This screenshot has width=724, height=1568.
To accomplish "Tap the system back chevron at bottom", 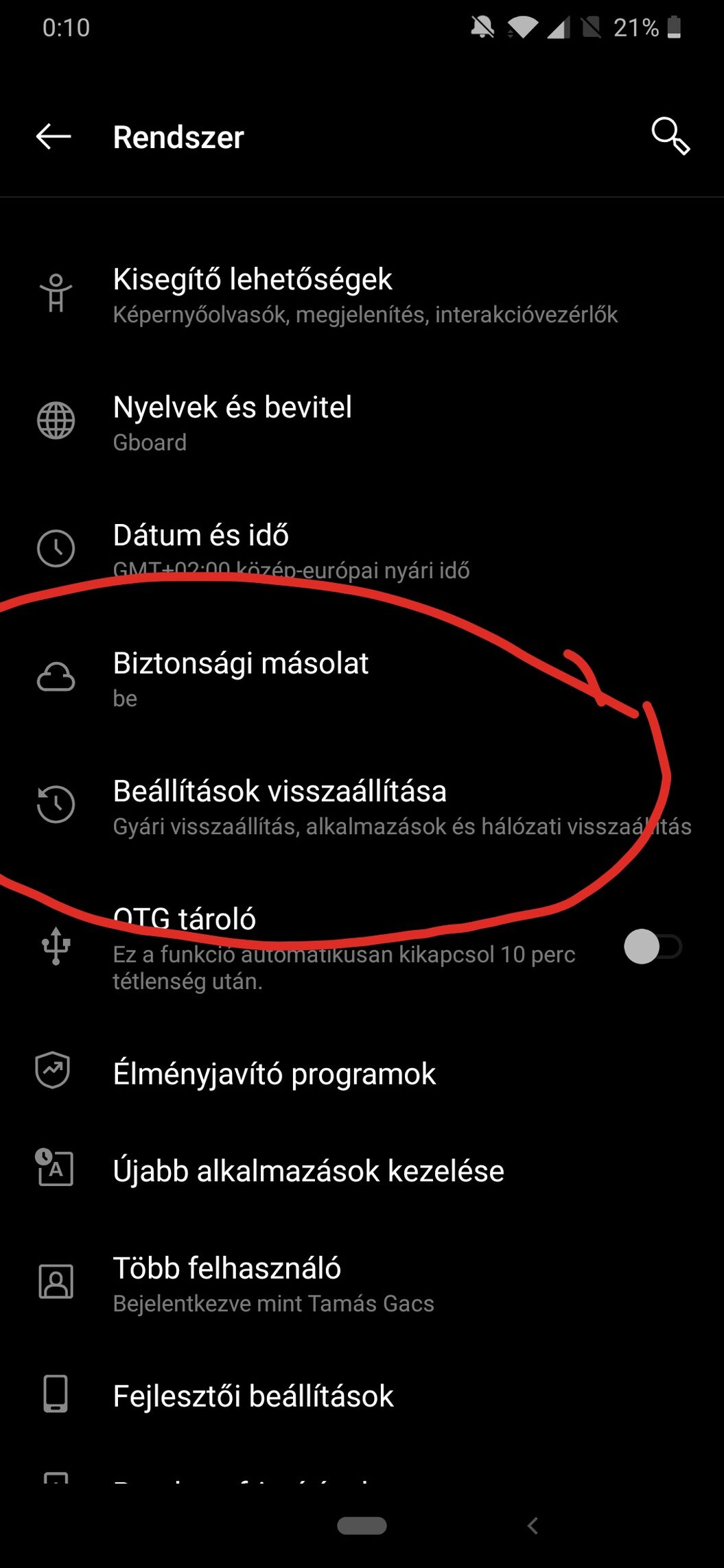I will (533, 1525).
